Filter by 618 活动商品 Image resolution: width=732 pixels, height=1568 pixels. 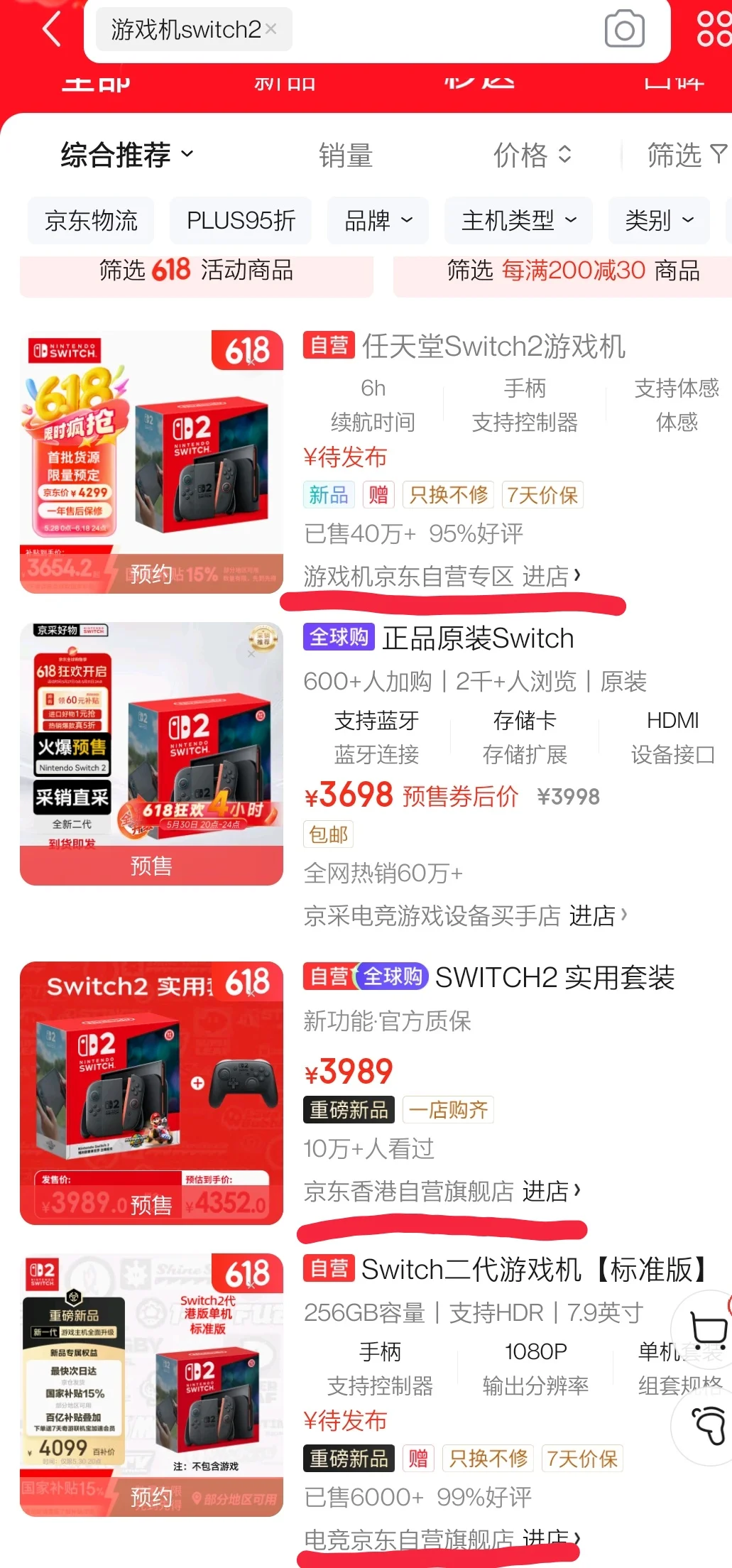pos(196,271)
